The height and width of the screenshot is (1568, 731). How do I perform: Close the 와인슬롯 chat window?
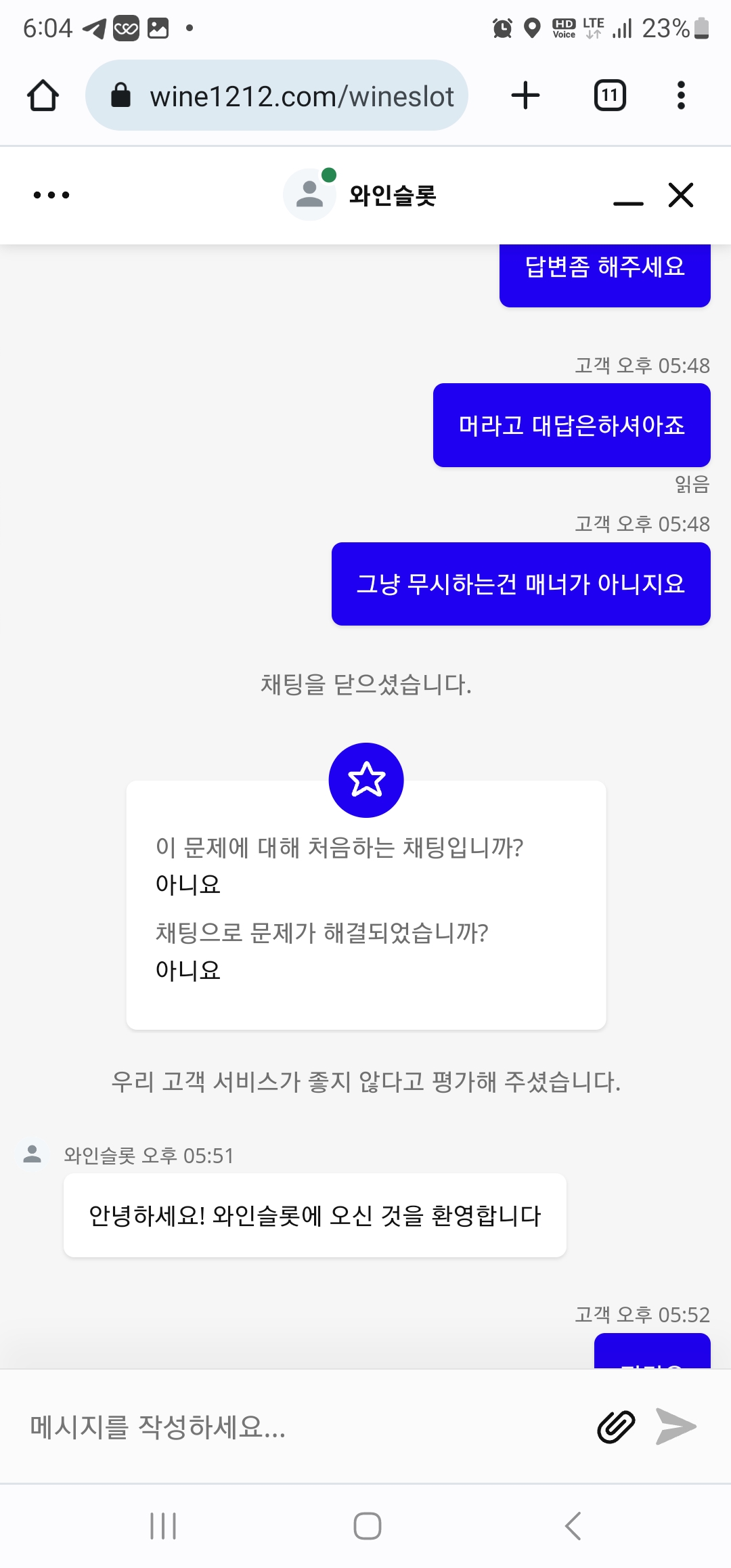[x=681, y=195]
